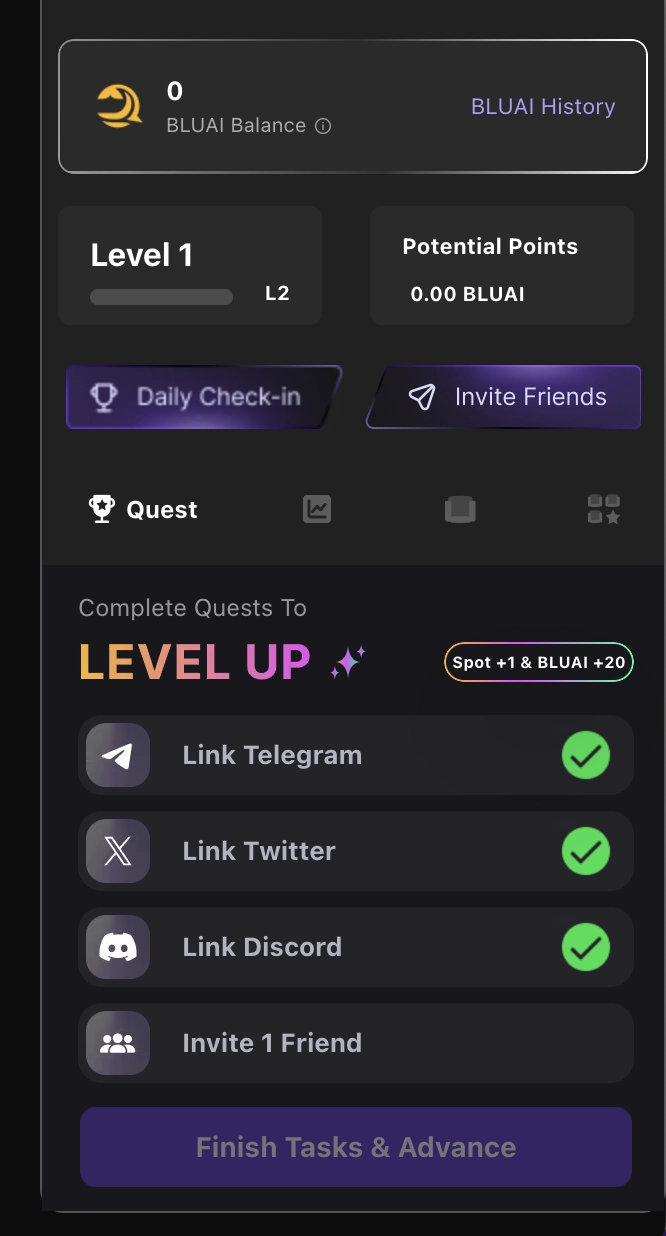
Task: Do the Daily Check-in
Action: click(x=203, y=397)
